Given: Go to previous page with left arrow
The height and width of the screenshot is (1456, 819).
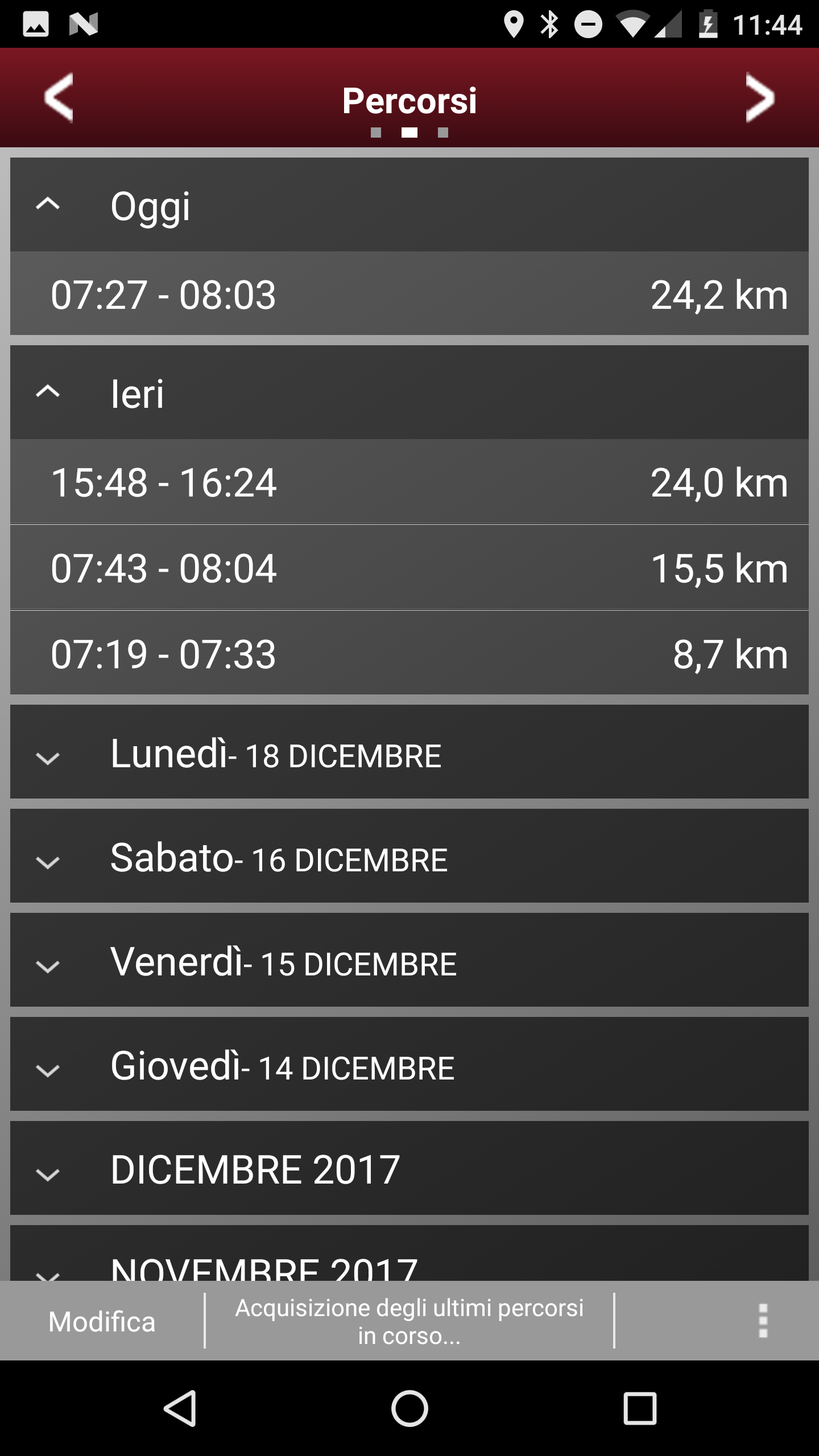Looking at the screenshot, I should pos(59,98).
